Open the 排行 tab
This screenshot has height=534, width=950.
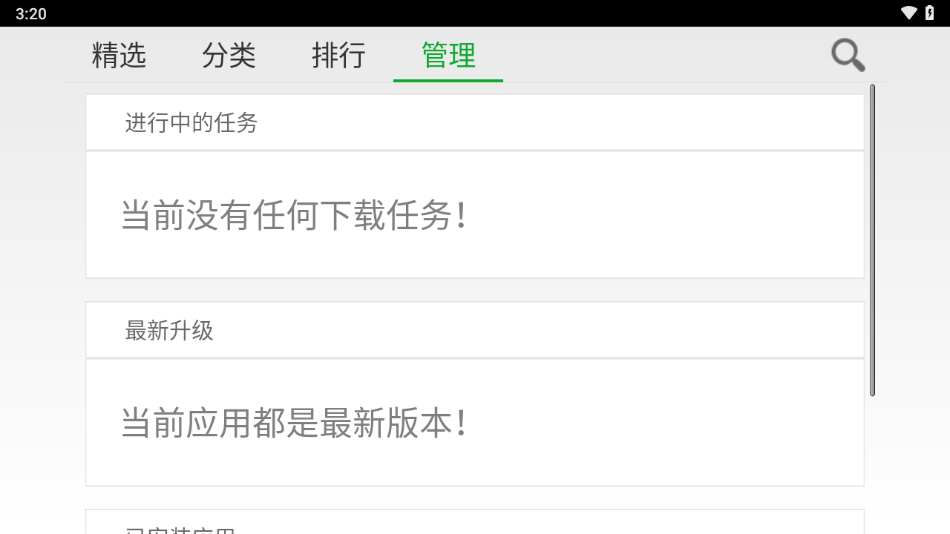point(339,55)
